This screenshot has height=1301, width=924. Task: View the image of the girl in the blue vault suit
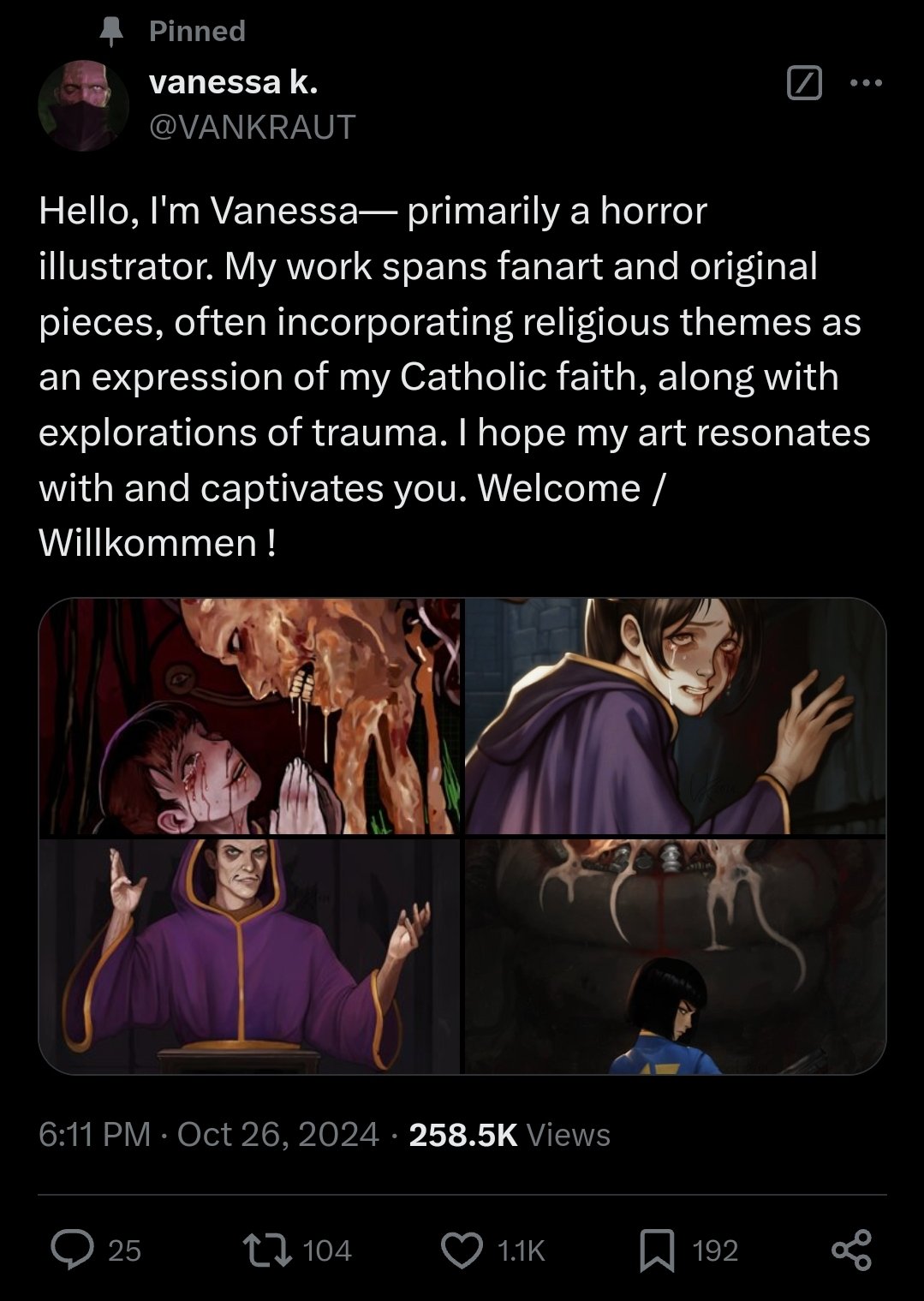click(x=675, y=956)
